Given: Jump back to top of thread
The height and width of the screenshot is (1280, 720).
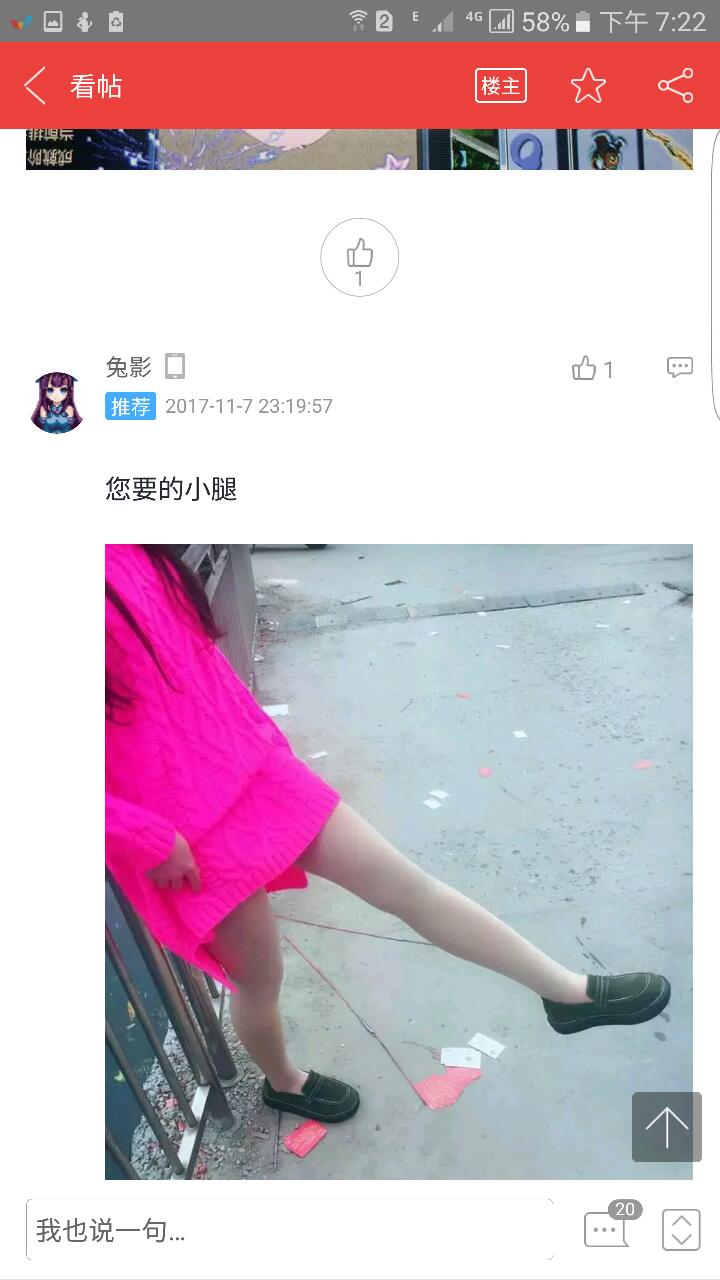Looking at the screenshot, I should coord(666,1127).
